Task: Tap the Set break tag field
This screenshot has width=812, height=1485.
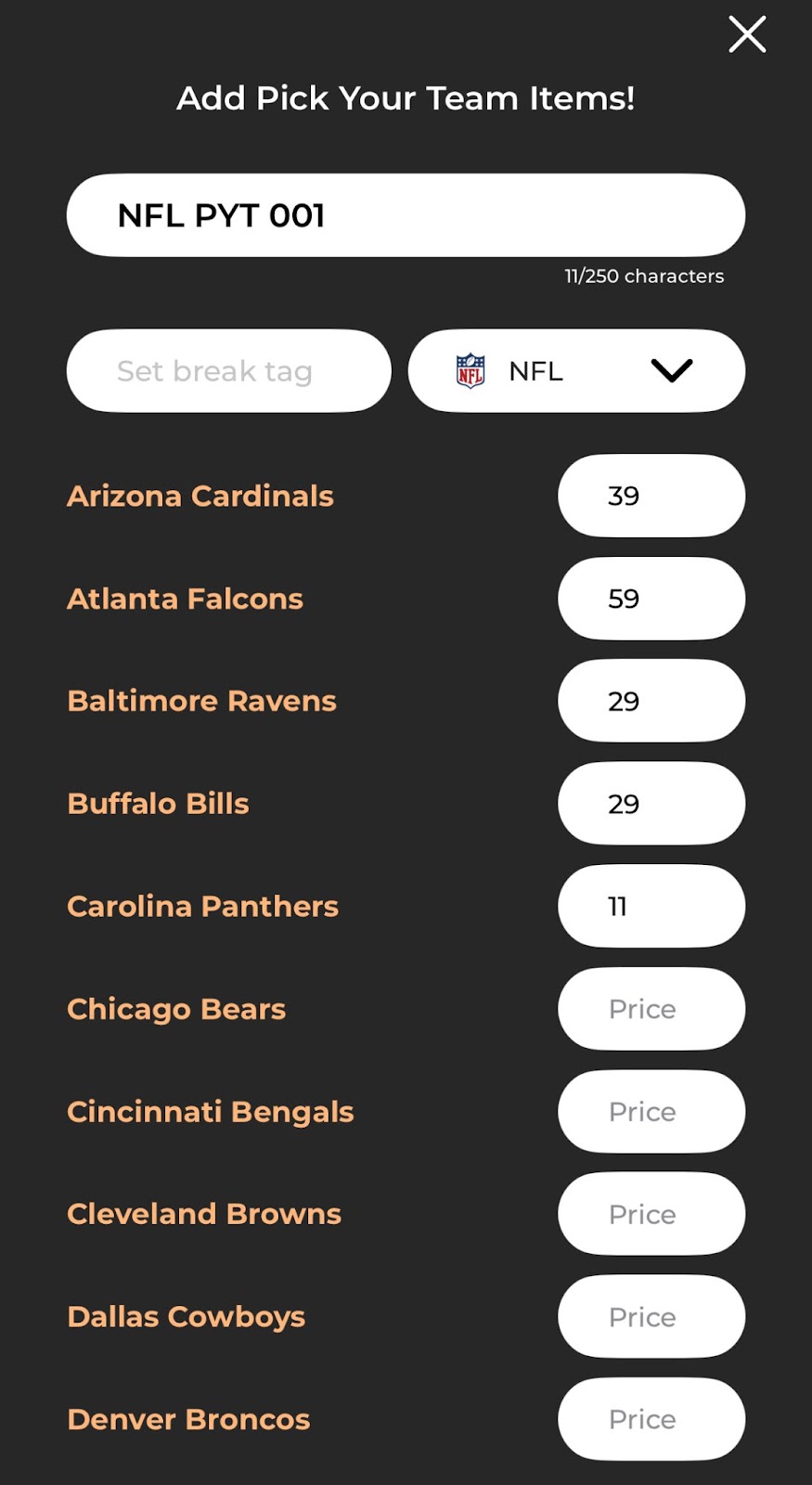Action: pyautogui.click(x=228, y=370)
